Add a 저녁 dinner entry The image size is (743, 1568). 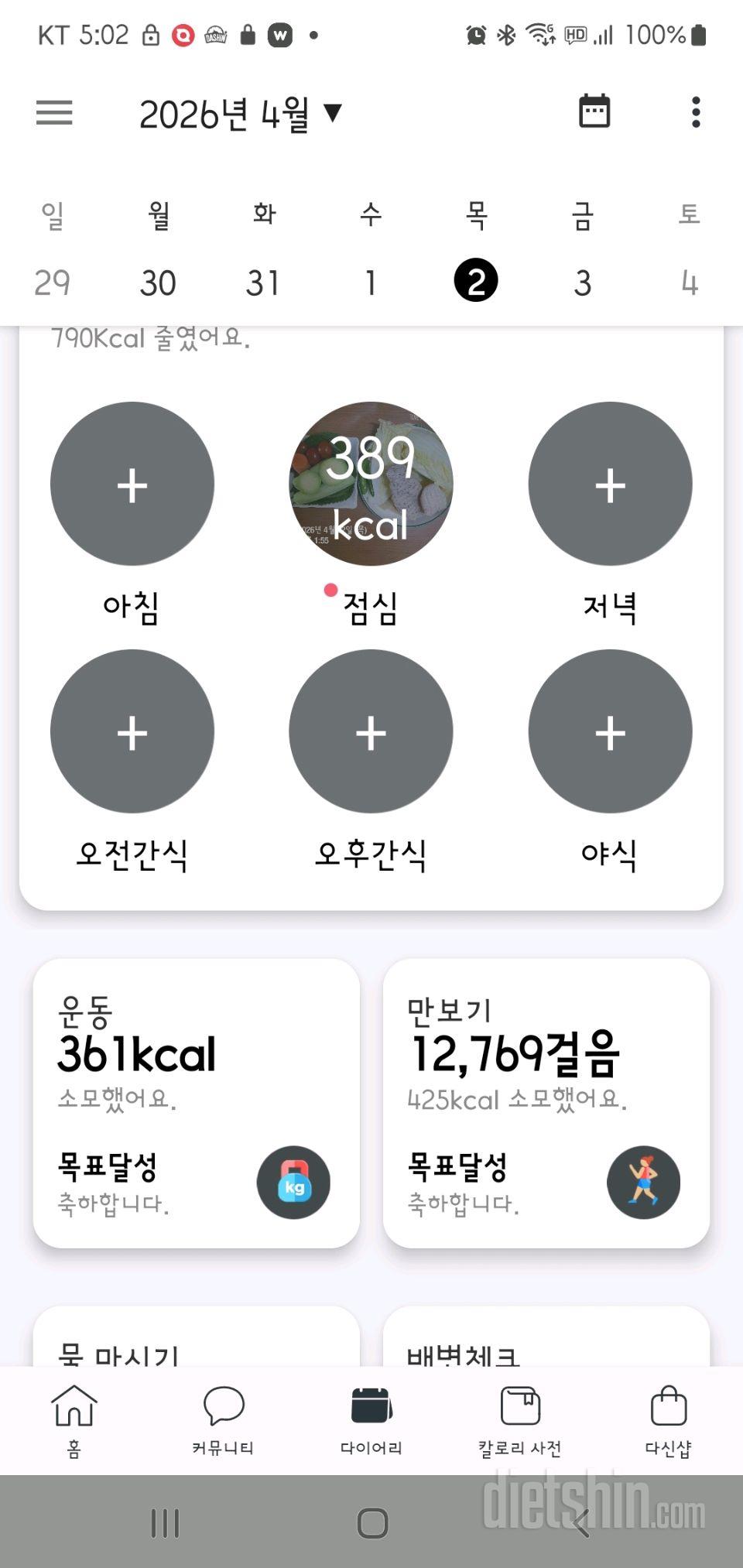tap(610, 484)
